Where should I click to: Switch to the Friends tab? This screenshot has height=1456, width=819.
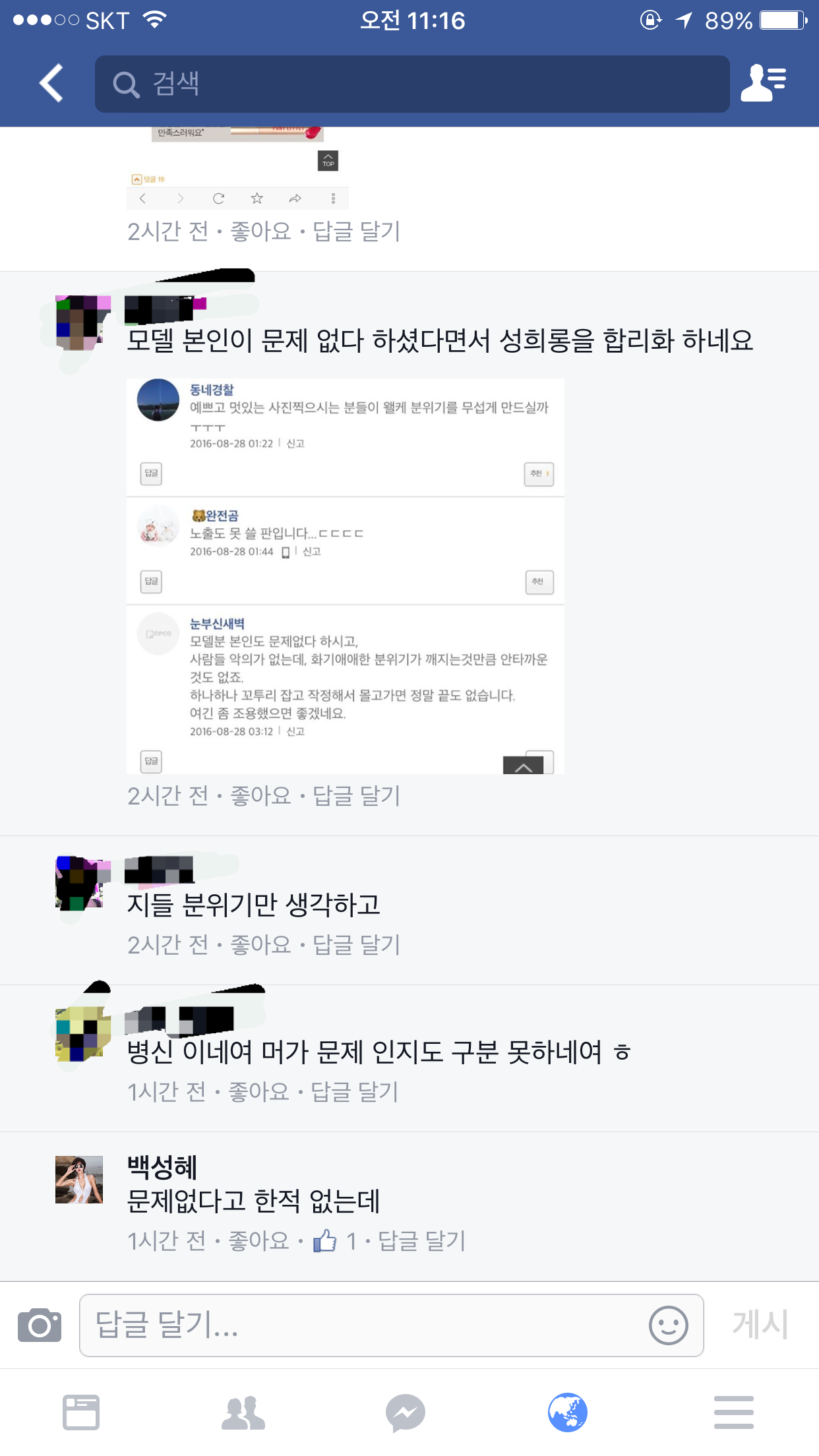(243, 1412)
